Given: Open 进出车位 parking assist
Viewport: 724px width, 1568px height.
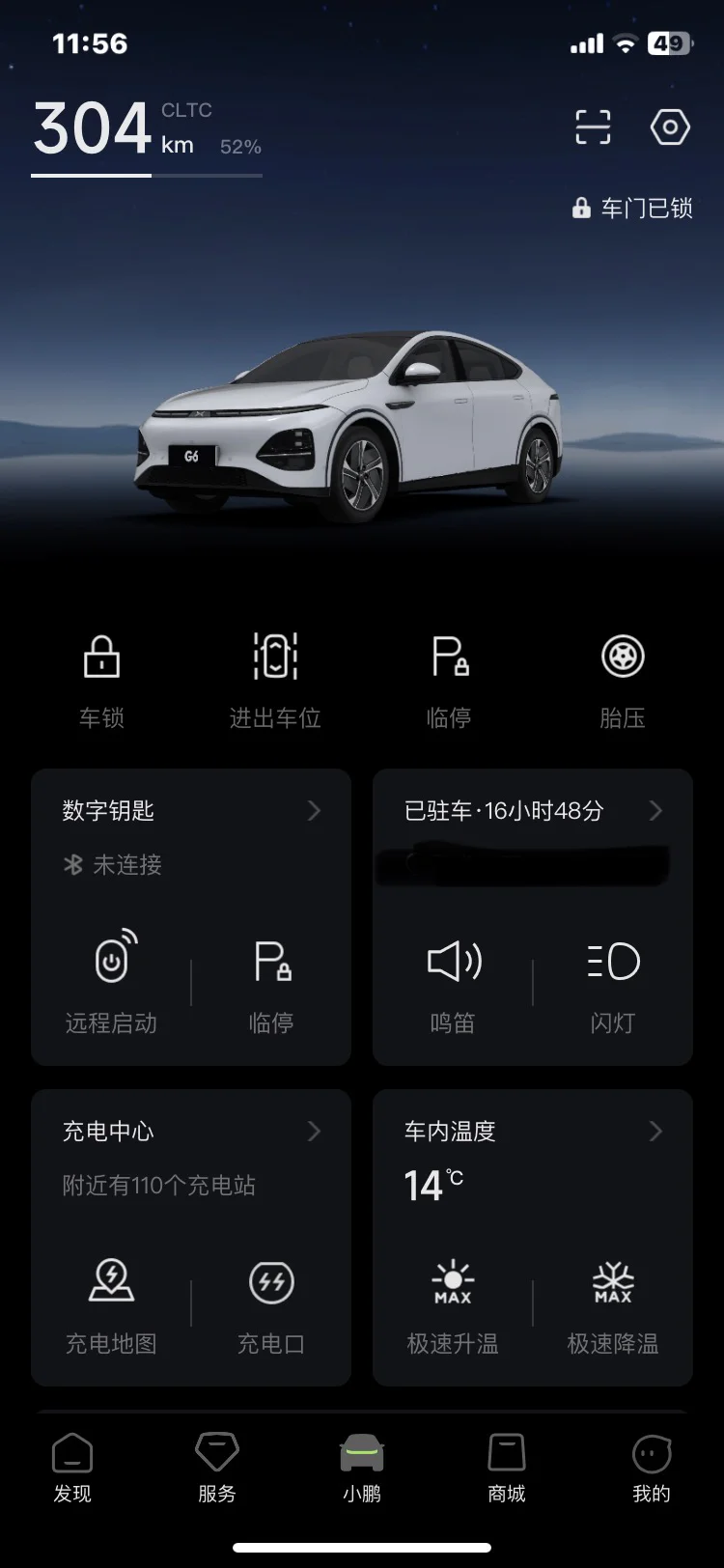Looking at the screenshot, I should click(275, 681).
